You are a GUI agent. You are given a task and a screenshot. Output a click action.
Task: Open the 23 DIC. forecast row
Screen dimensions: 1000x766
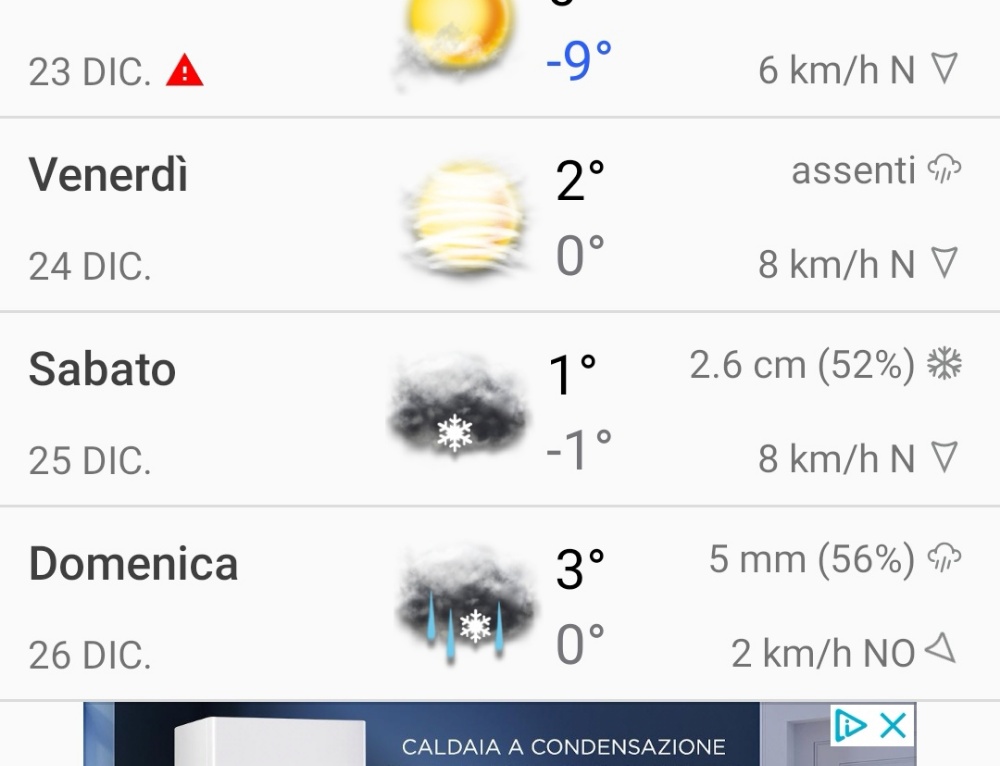(x=500, y=60)
